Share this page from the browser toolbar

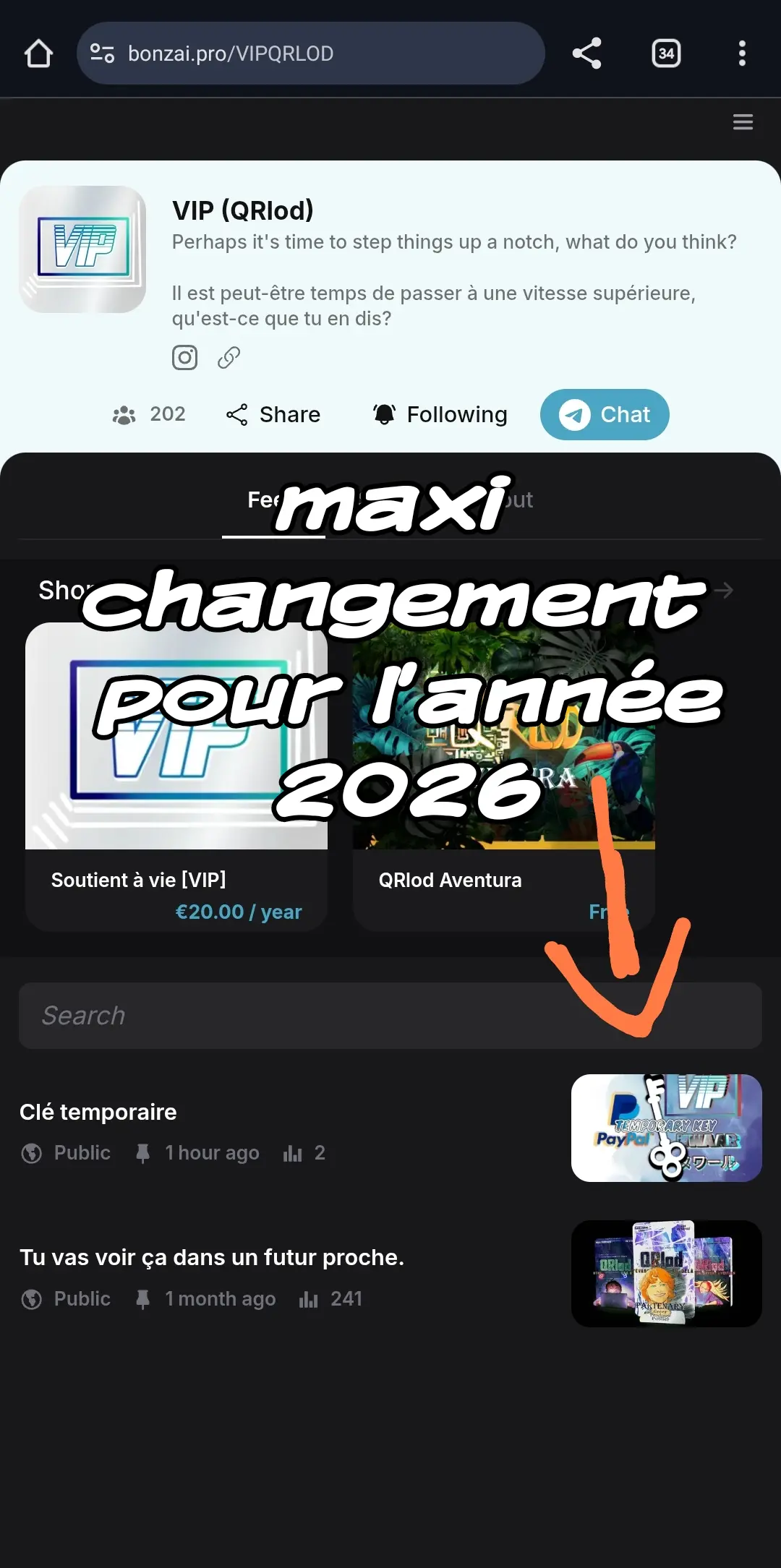point(586,53)
